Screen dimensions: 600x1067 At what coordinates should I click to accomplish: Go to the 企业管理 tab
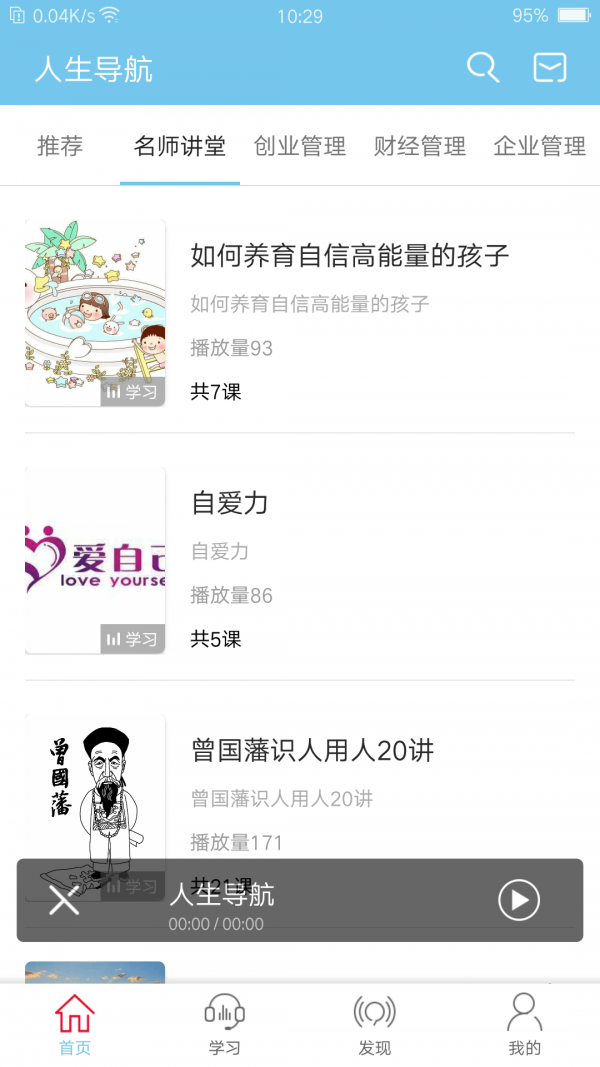point(540,147)
